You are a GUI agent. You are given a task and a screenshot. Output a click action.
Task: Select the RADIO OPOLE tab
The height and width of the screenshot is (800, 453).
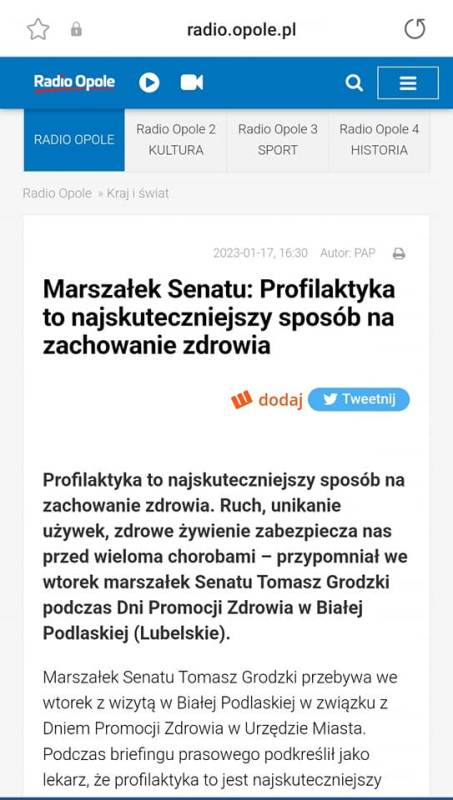click(x=74, y=140)
